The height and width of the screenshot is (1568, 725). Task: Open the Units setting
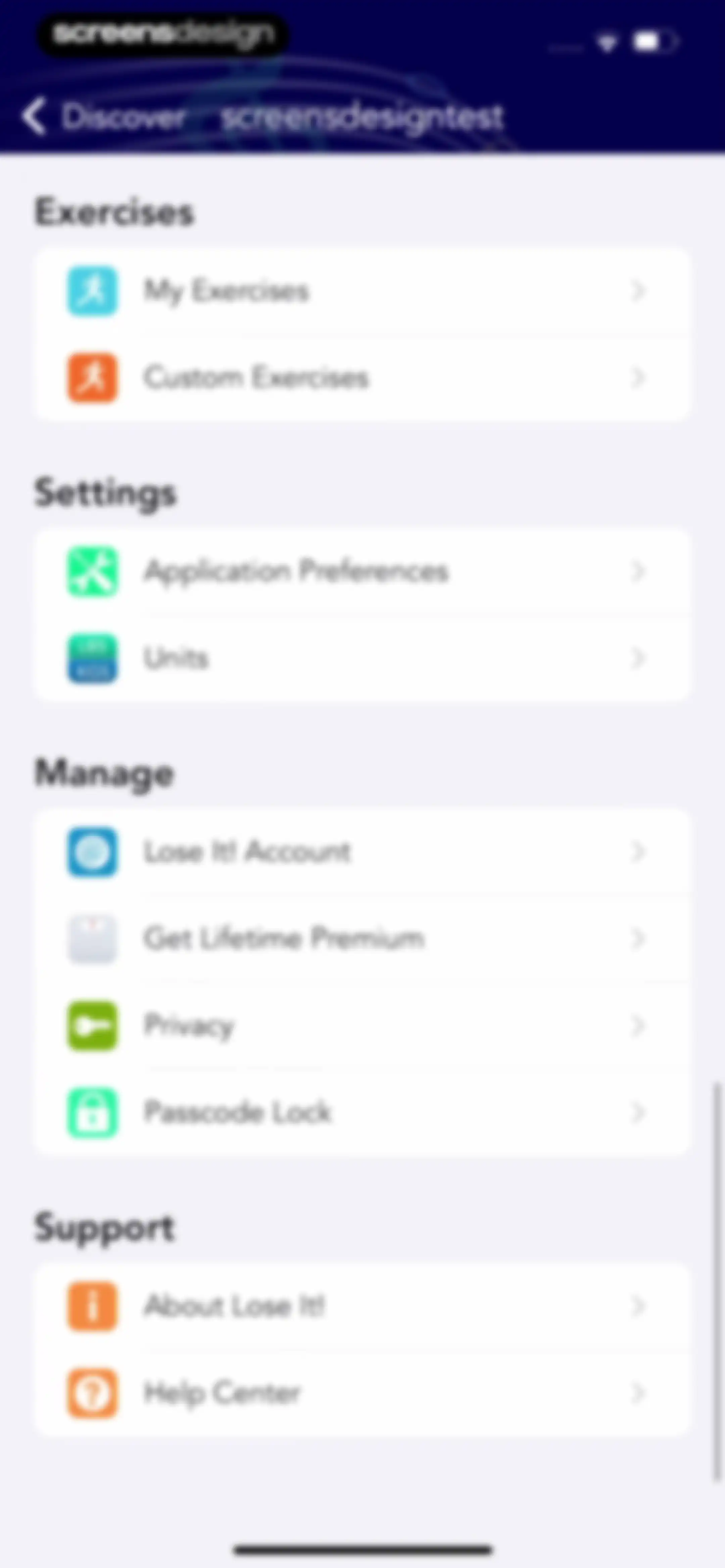click(362, 659)
